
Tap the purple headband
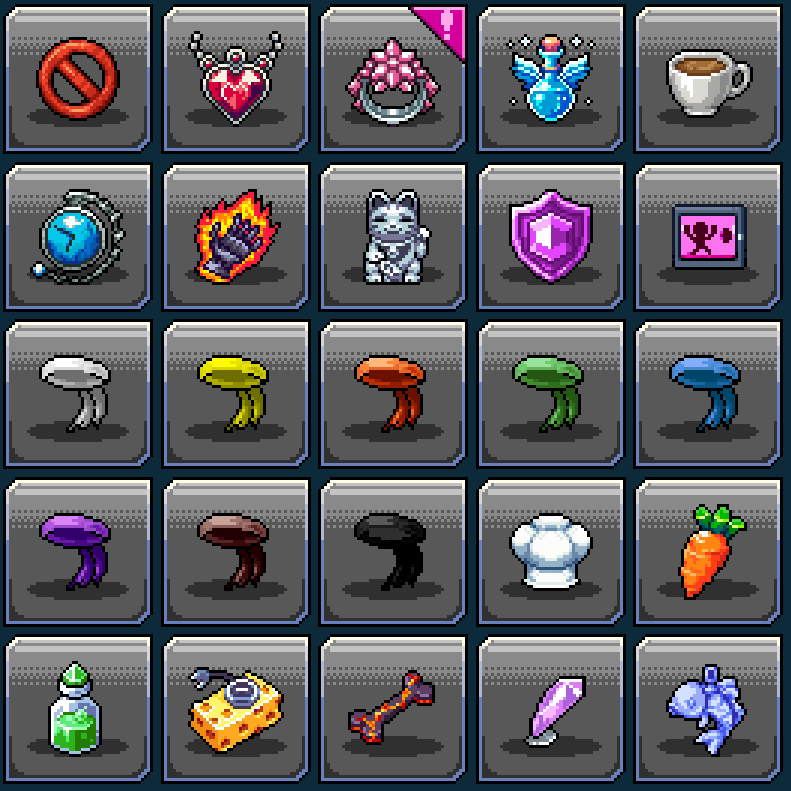pos(78,551)
